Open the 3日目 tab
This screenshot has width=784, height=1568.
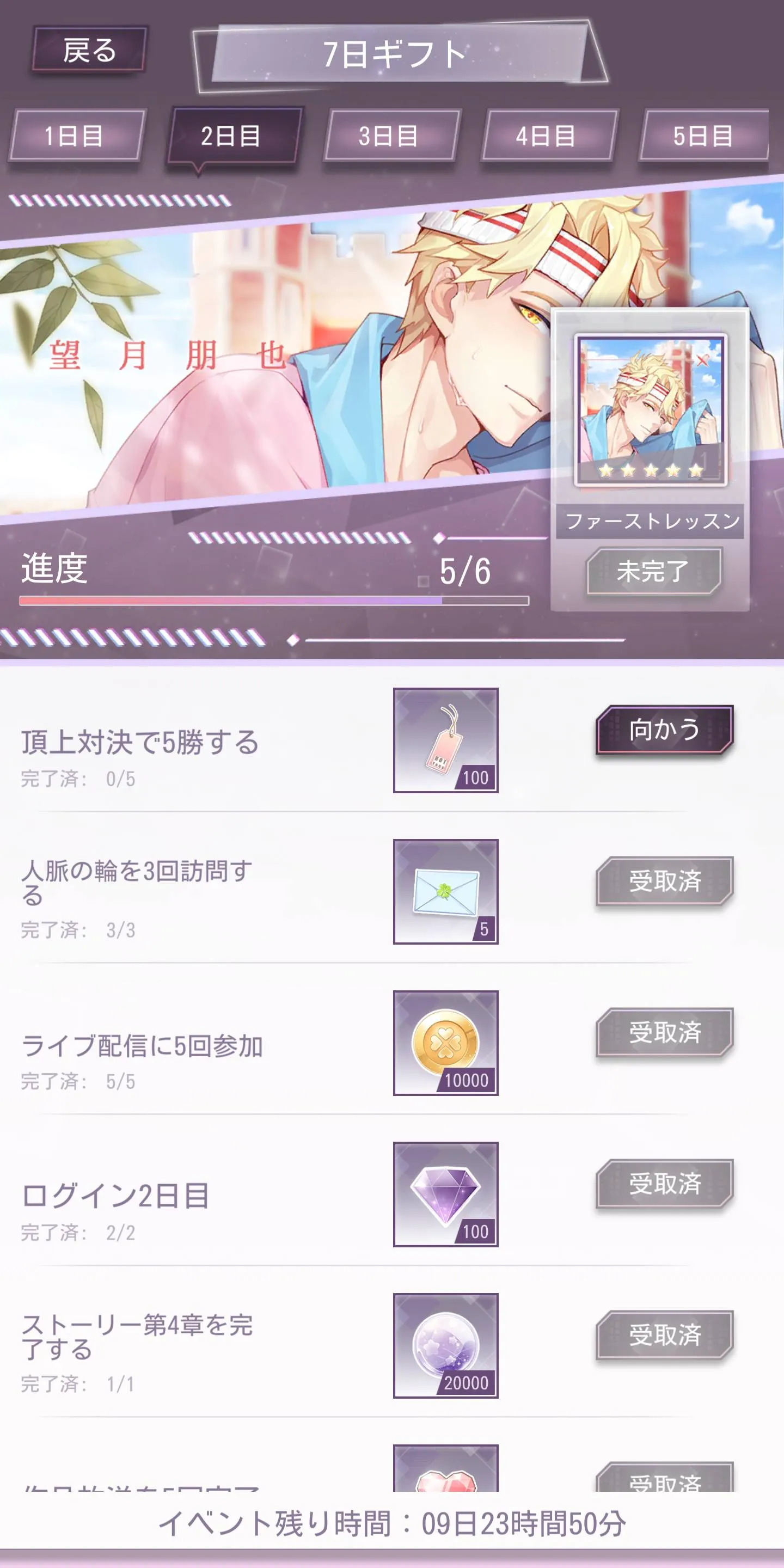(390, 135)
